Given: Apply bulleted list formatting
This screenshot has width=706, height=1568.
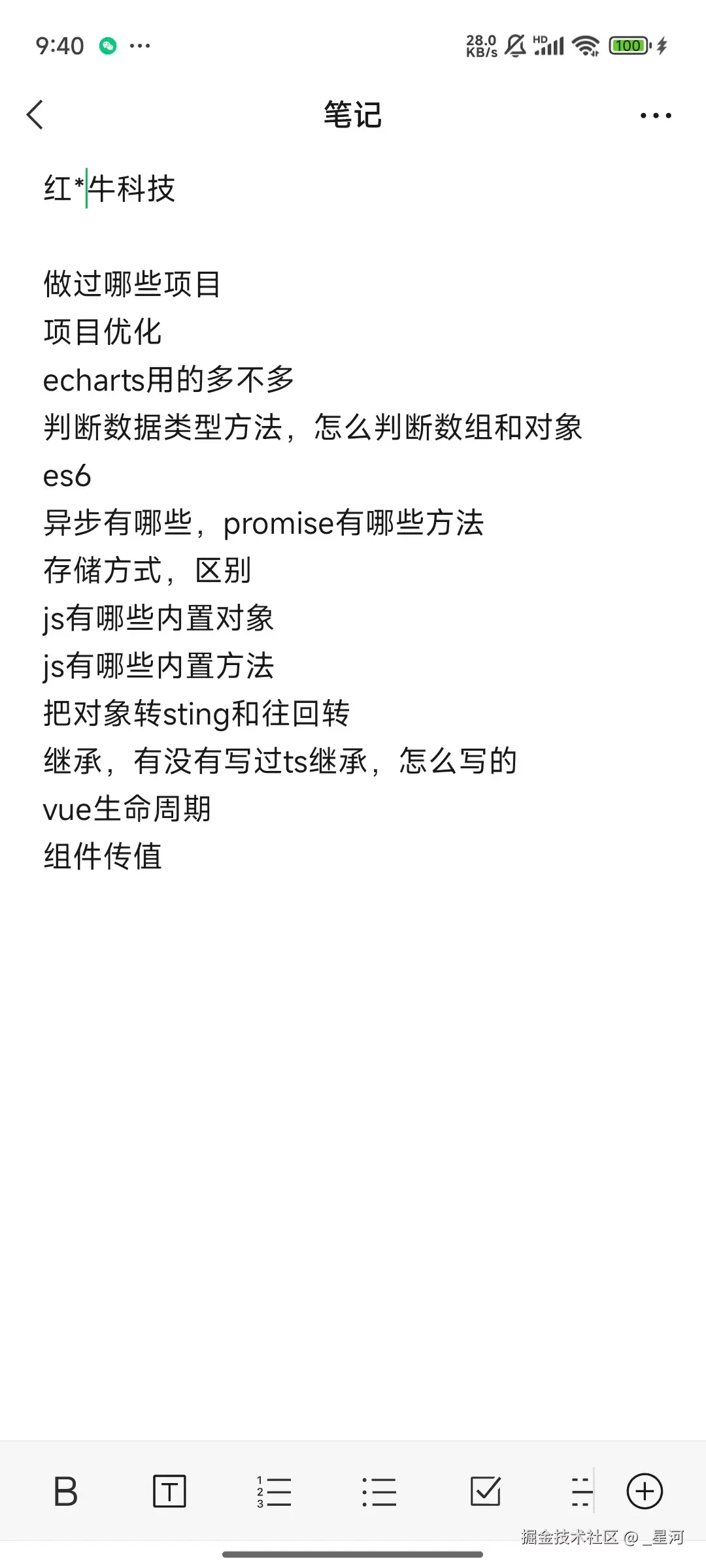Looking at the screenshot, I should 379,1492.
